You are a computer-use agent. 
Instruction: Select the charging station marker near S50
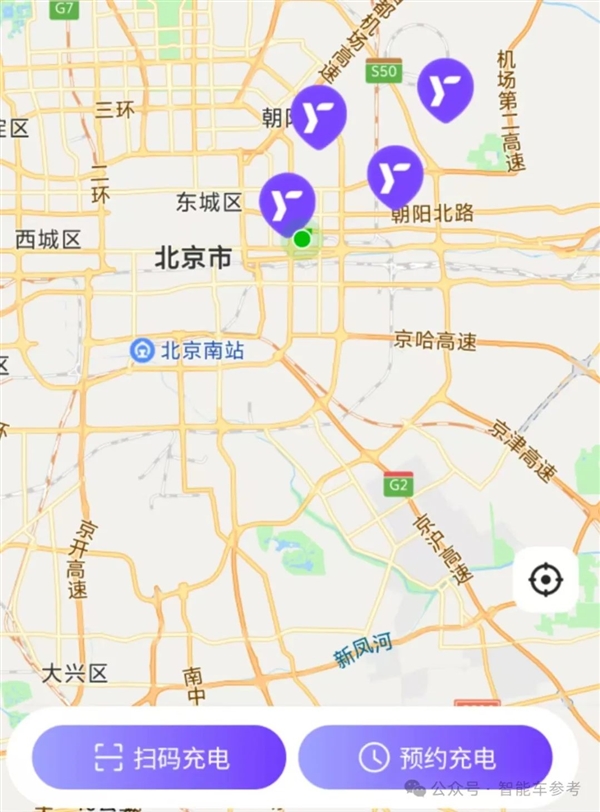445,88
